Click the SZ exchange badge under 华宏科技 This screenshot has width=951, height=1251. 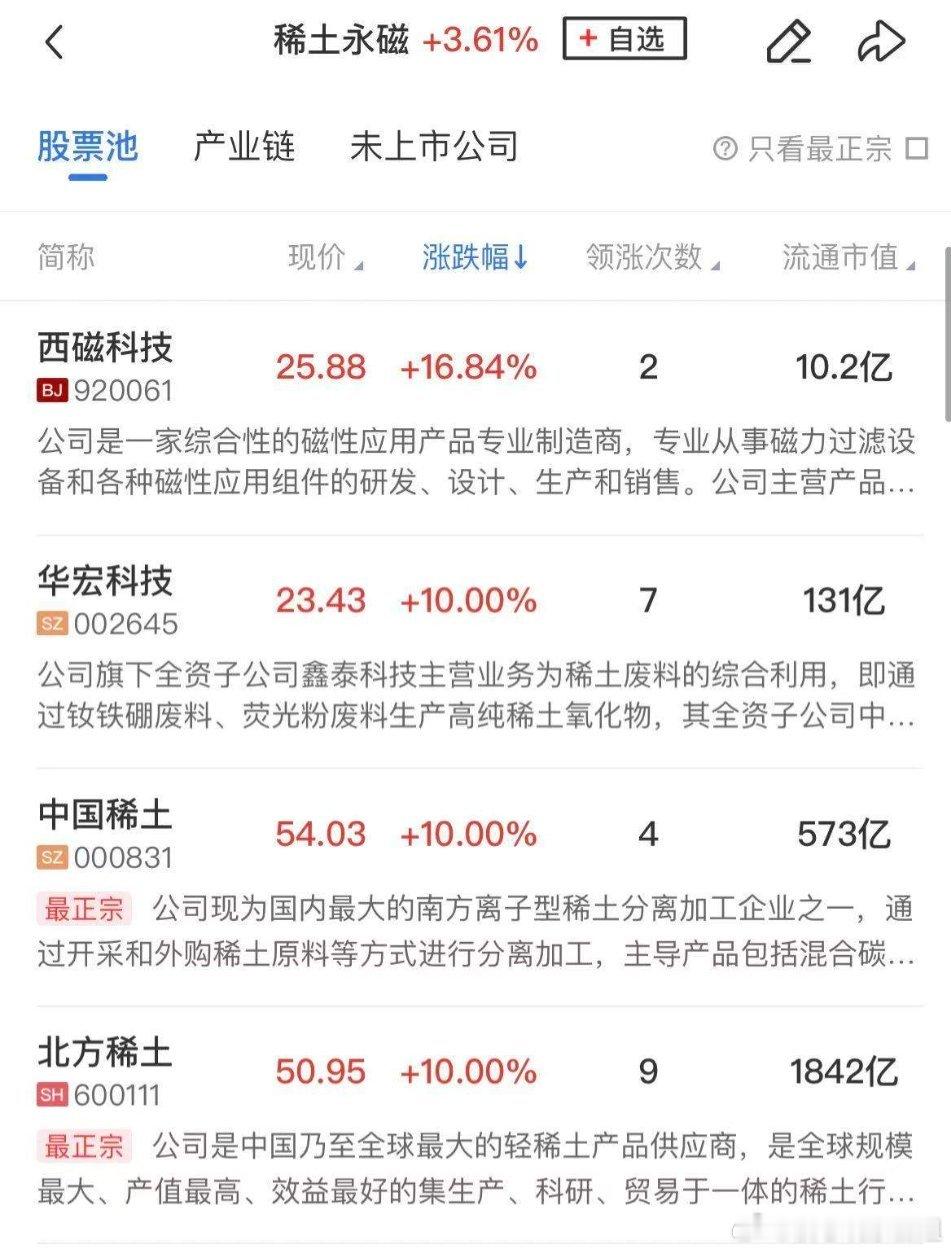click(52, 625)
